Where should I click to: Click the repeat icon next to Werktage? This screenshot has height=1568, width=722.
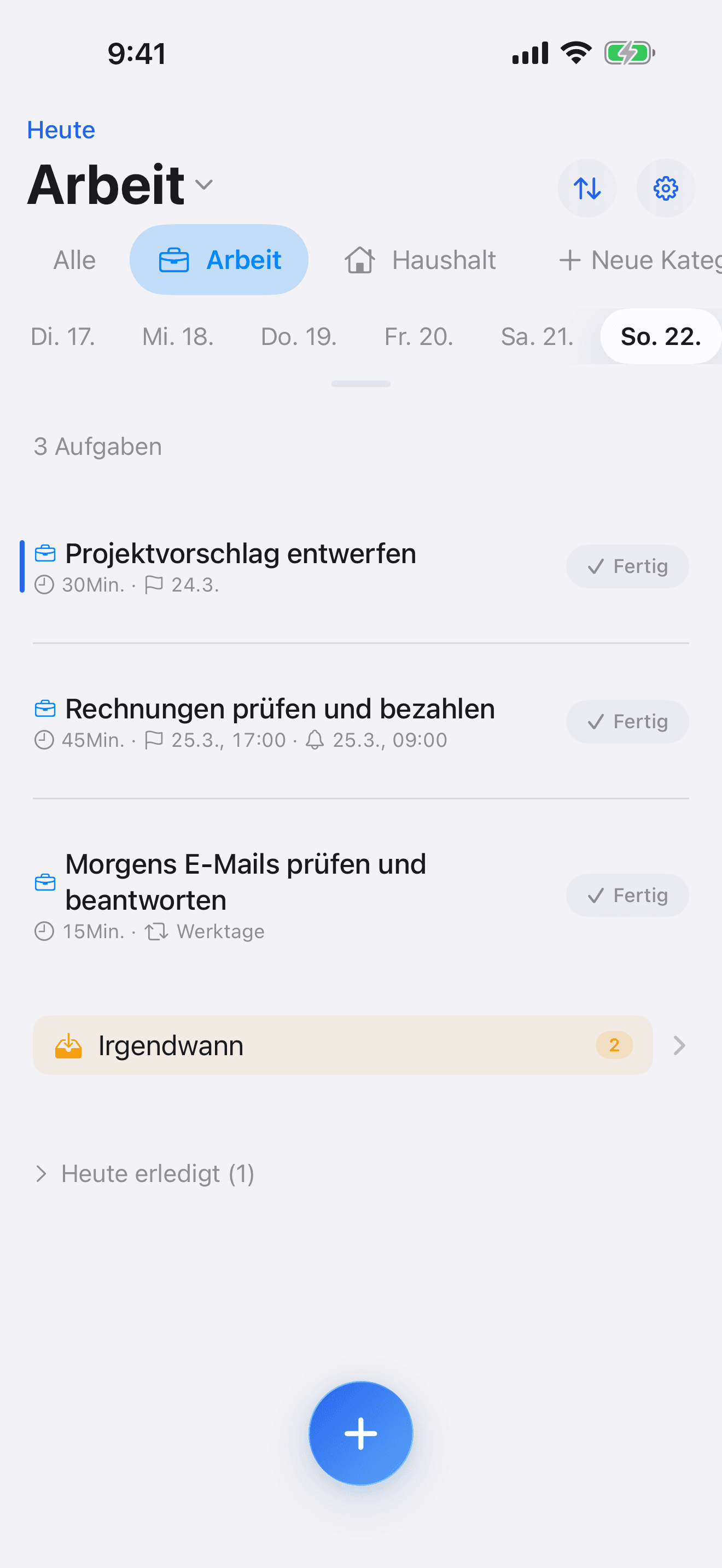[156, 931]
